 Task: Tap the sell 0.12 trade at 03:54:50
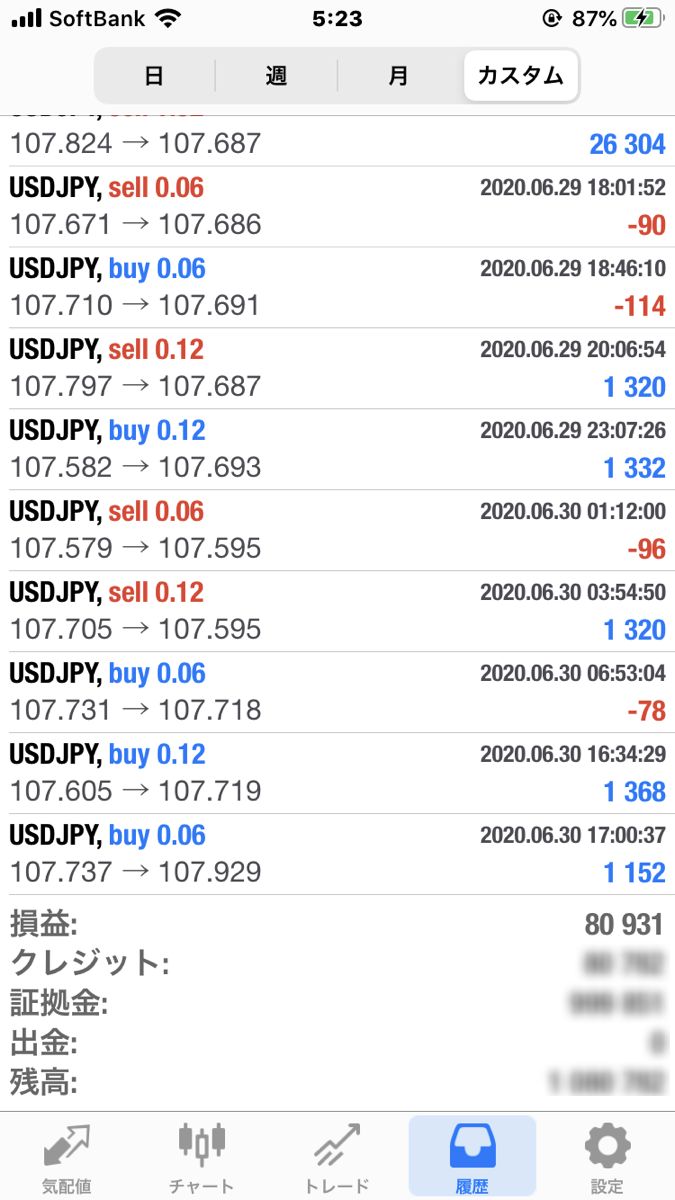(337, 612)
